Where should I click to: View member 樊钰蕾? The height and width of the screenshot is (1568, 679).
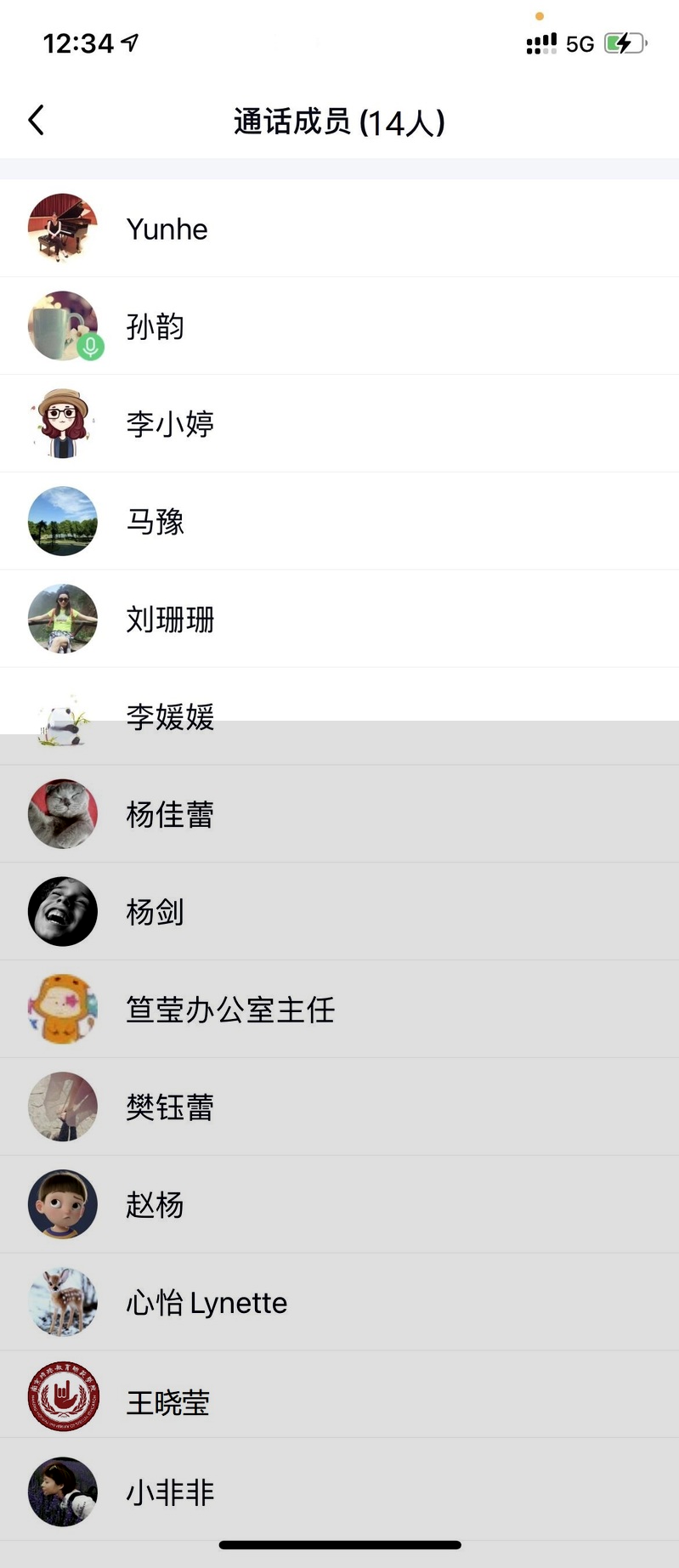[170, 1107]
